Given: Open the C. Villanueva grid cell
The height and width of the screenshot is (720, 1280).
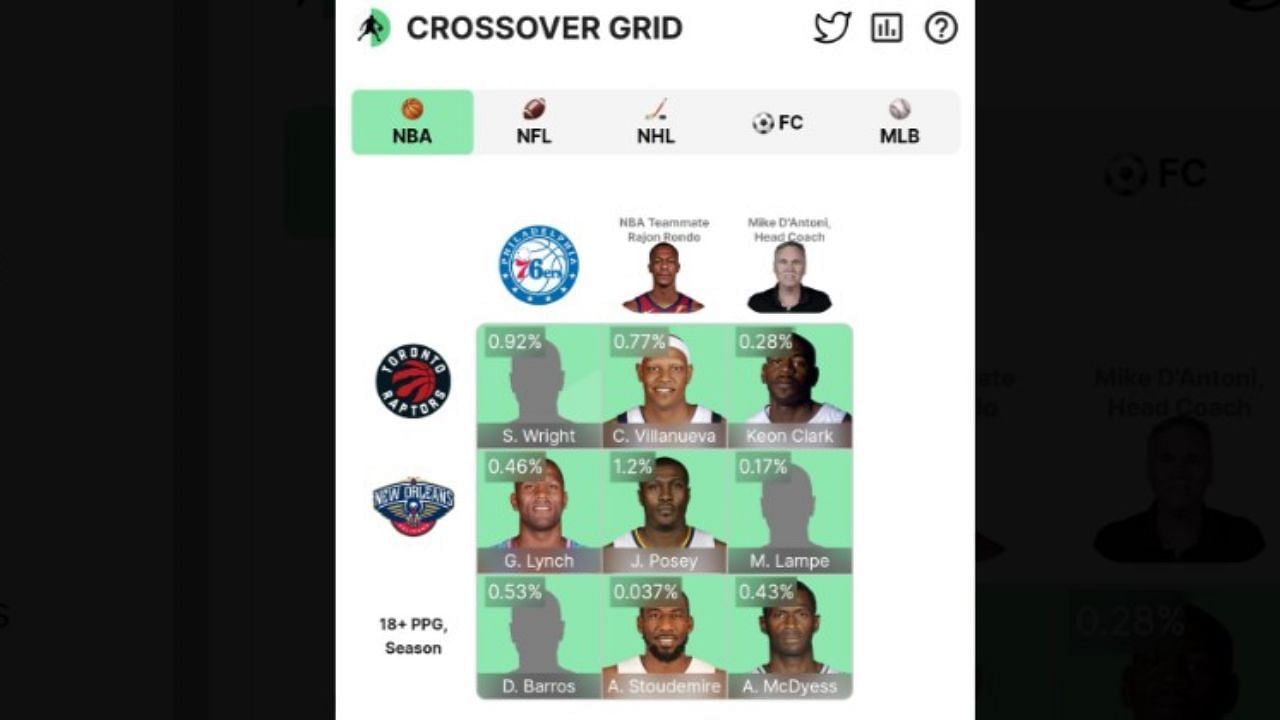Looking at the screenshot, I should [664, 385].
